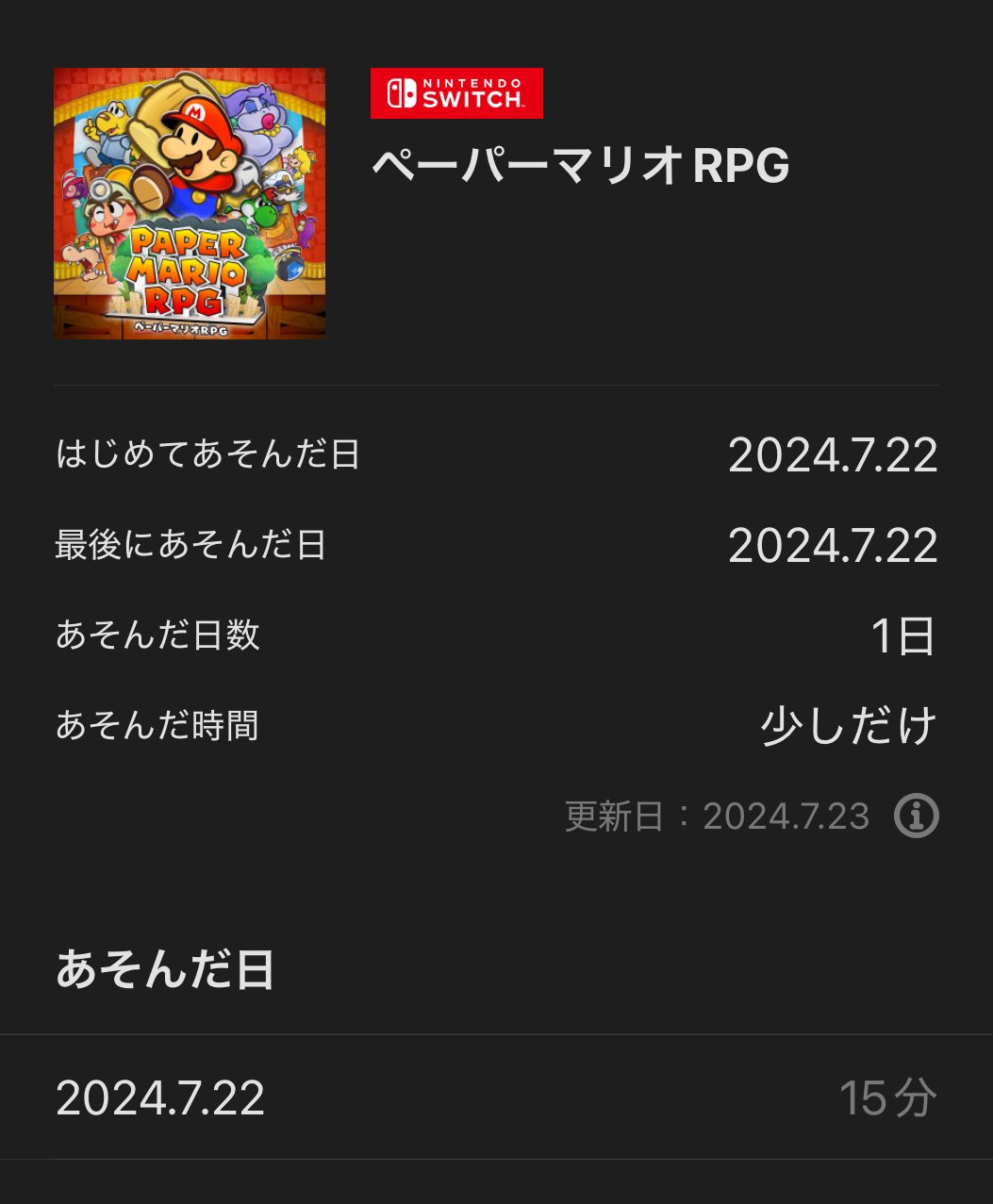The width and height of the screenshot is (993, 1204).
Task: Select the Paper Mario RPG box art
Action: pos(190,203)
